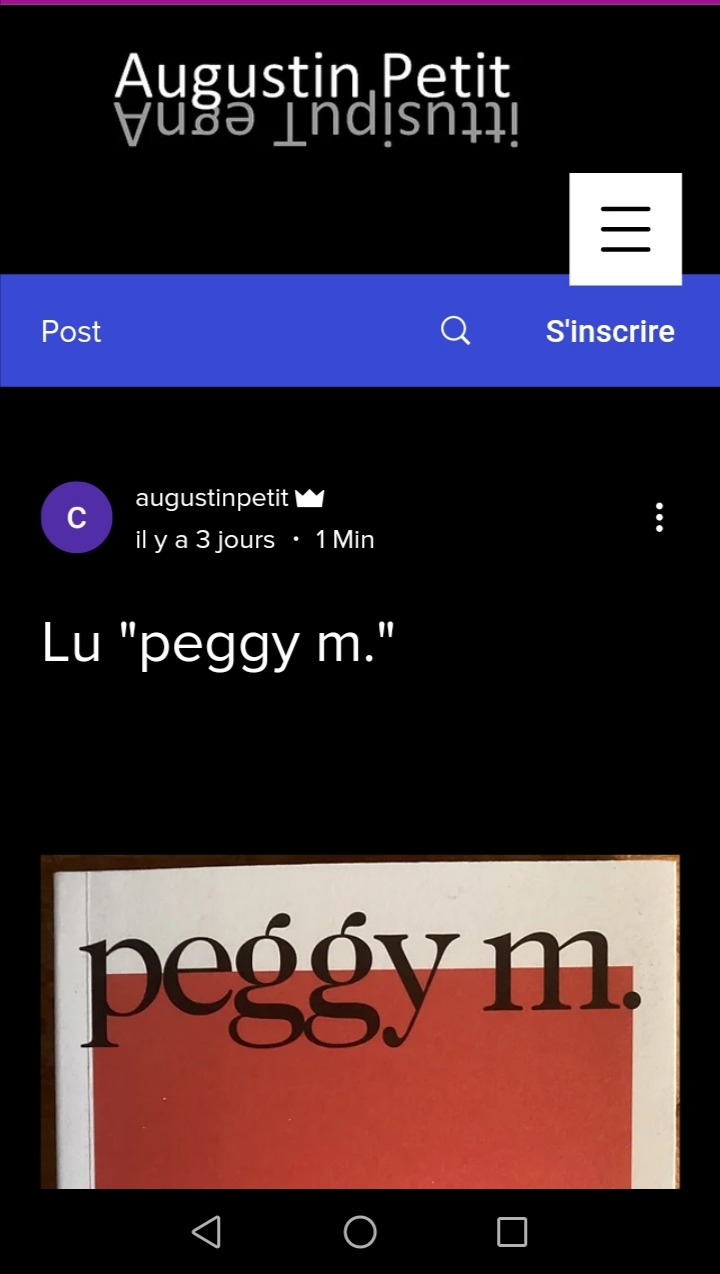Return to the home screen
The width and height of the screenshot is (720, 1274).
[x=360, y=1232]
